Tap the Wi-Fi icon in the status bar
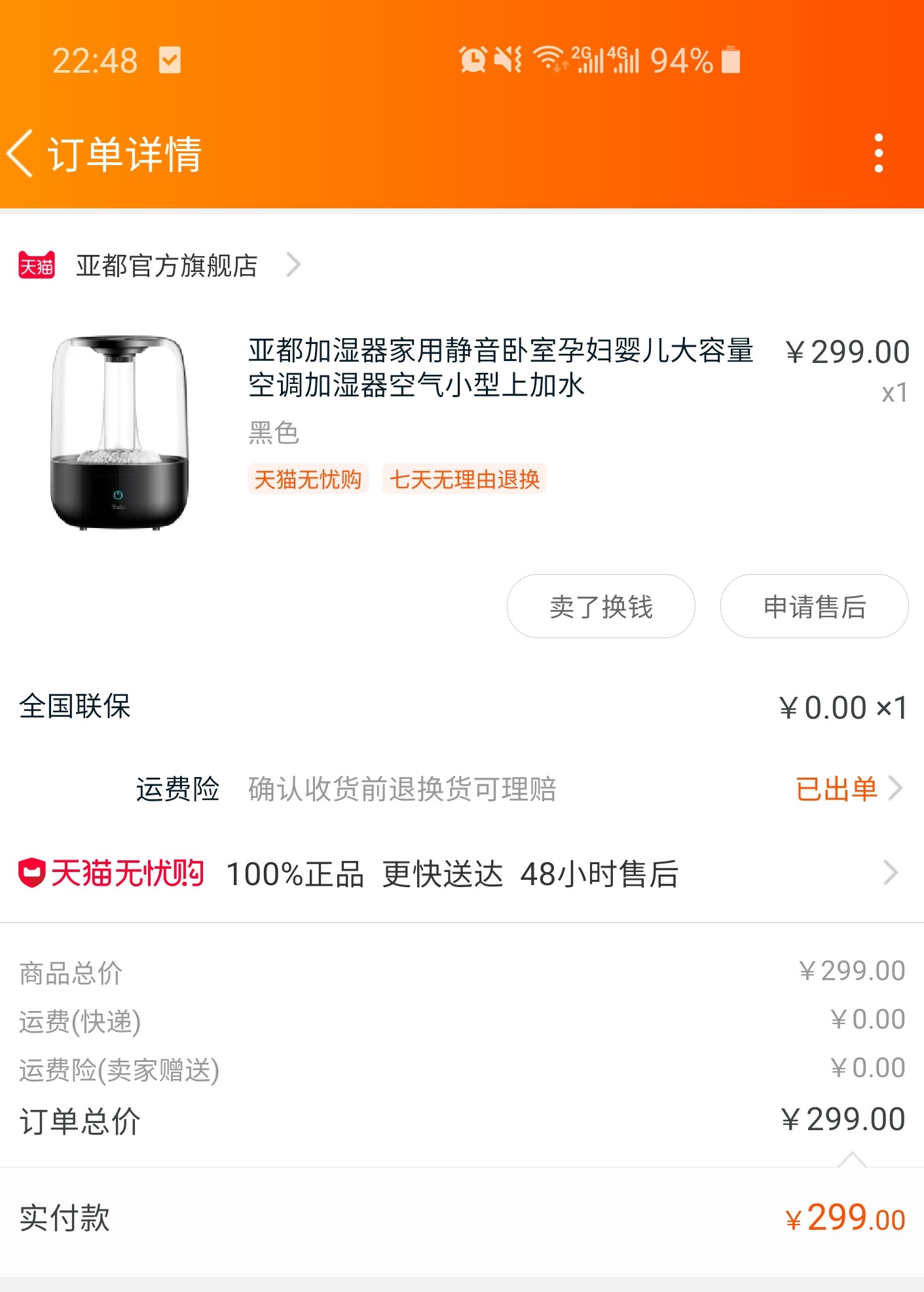Image resolution: width=924 pixels, height=1292 pixels. pyautogui.click(x=549, y=60)
